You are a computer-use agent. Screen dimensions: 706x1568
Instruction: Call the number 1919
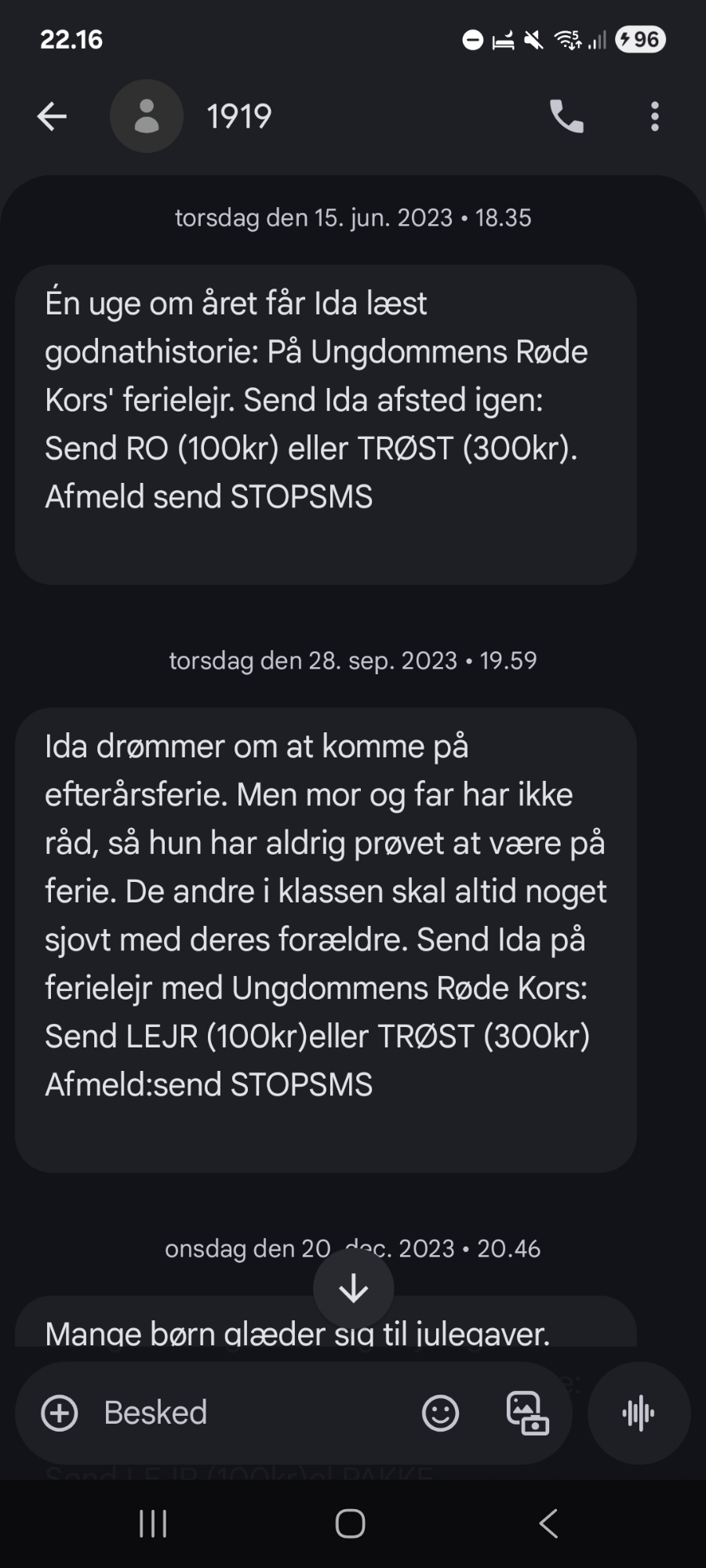[x=566, y=117]
